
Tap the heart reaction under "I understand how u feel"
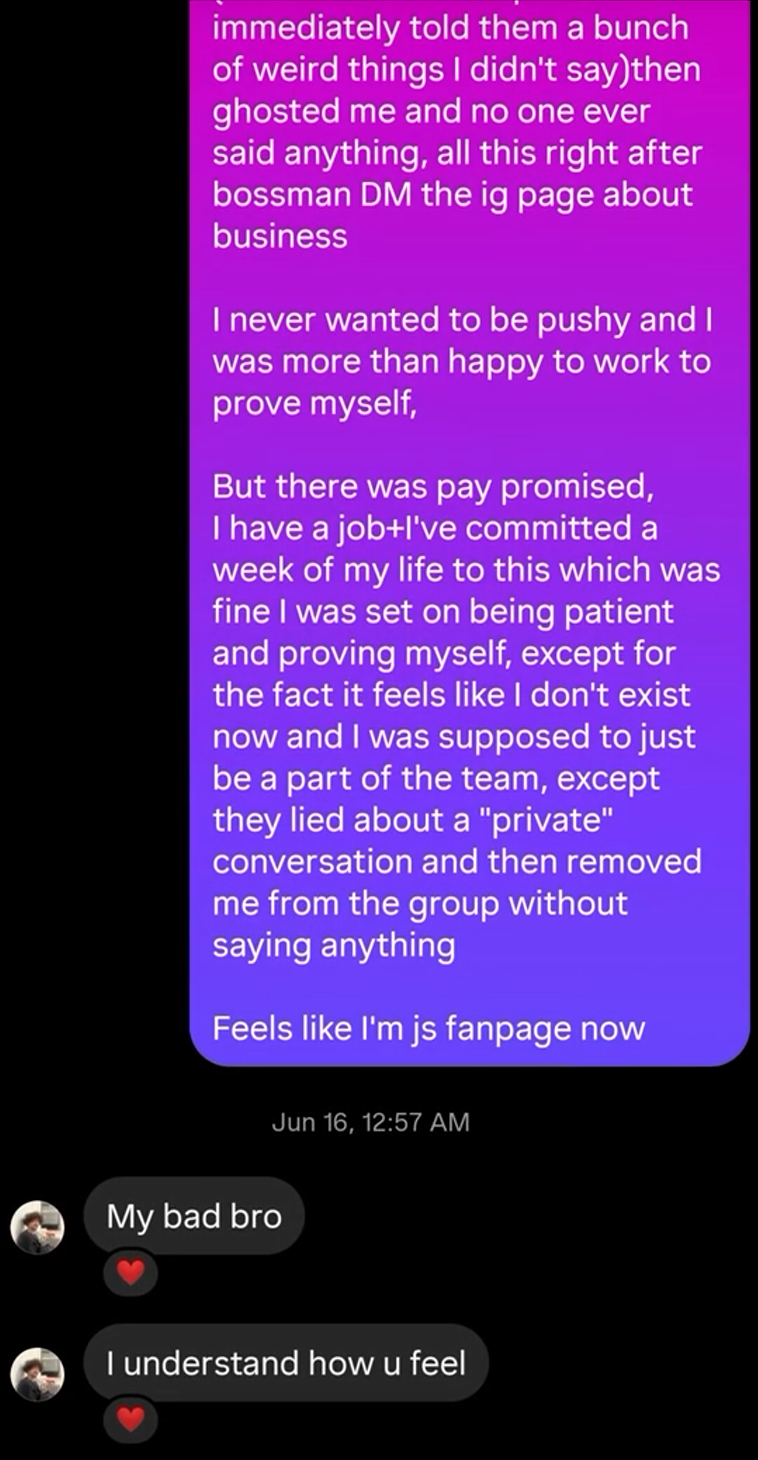[x=131, y=1418]
